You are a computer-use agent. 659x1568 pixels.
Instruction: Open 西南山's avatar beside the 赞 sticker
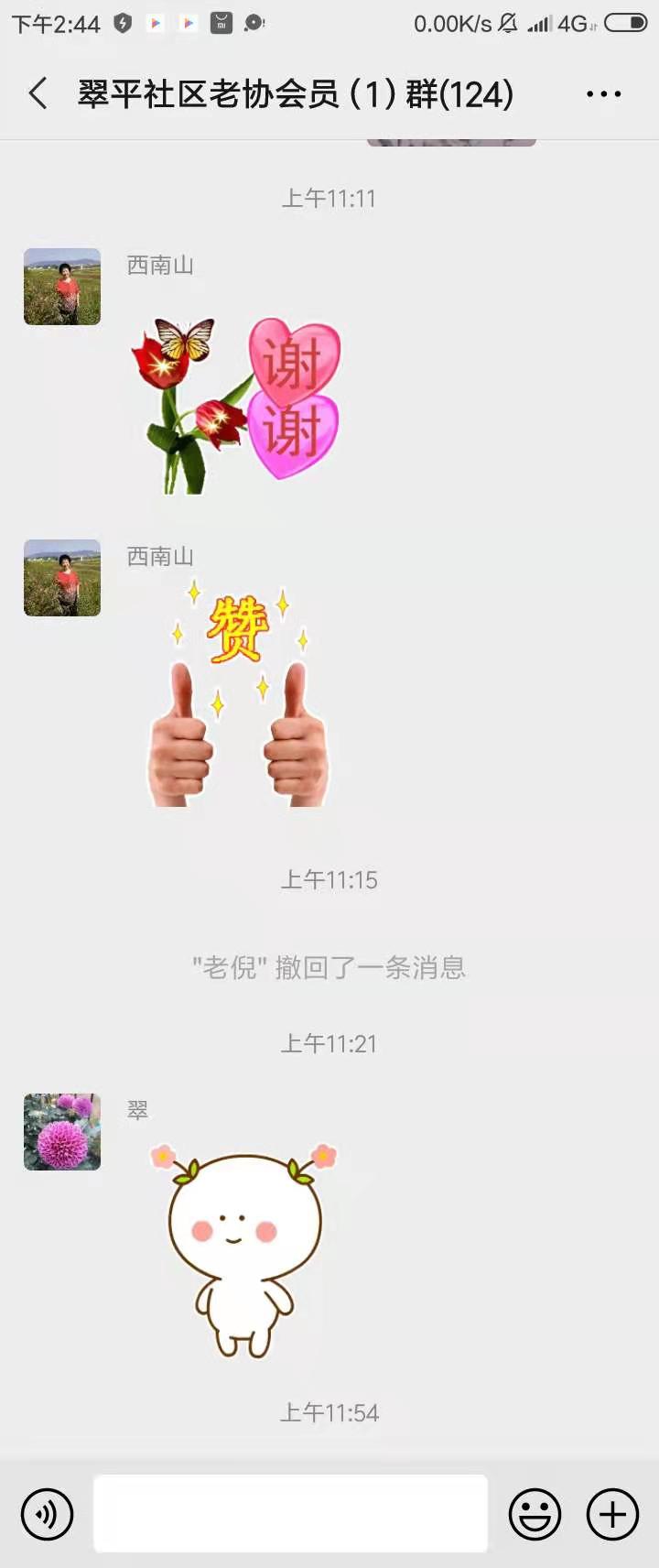click(x=62, y=578)
